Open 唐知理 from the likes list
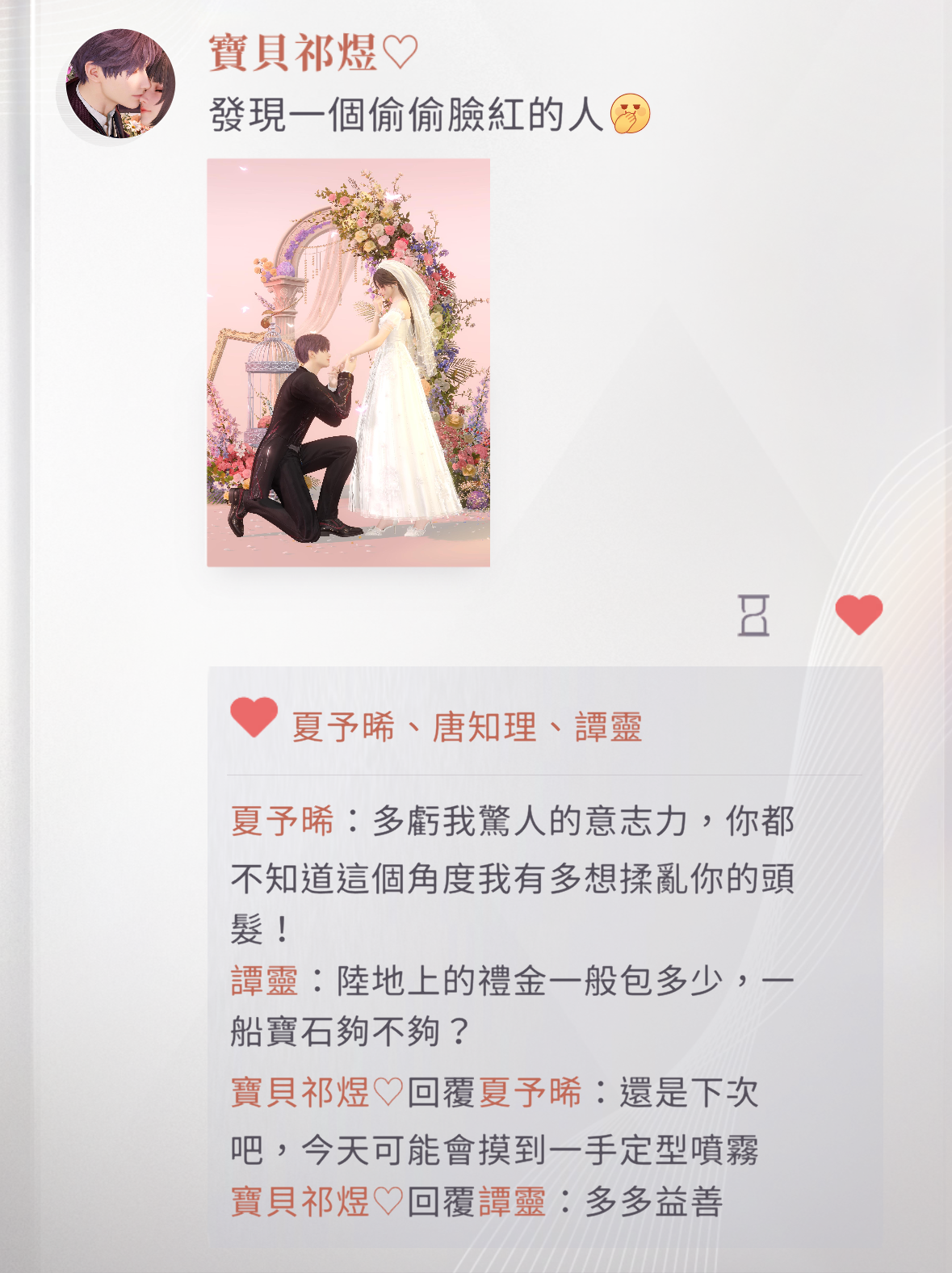This screenshot has height=1273, width=952. (x=484, y=727)
